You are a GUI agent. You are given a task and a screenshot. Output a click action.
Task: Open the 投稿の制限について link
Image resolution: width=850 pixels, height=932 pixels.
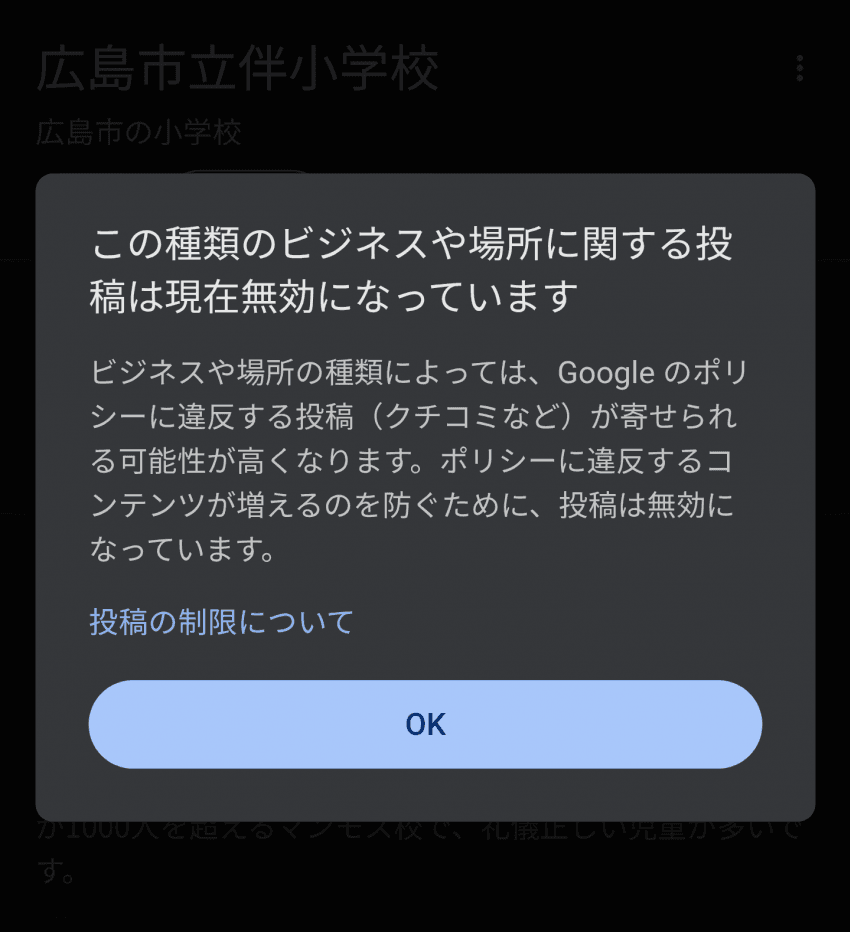(x=222, y=622)
